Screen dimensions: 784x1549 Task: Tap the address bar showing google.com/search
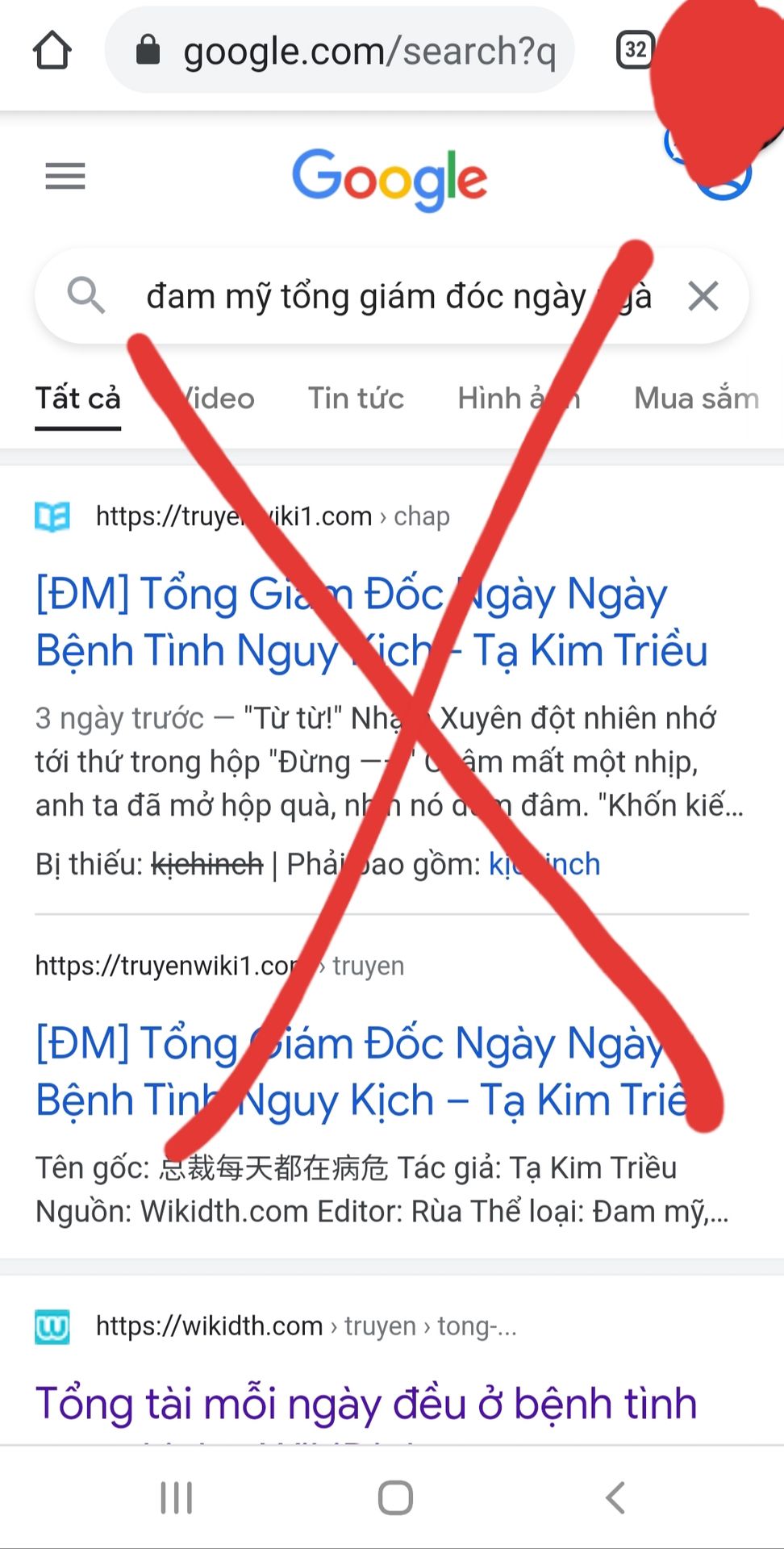(340, 51)
